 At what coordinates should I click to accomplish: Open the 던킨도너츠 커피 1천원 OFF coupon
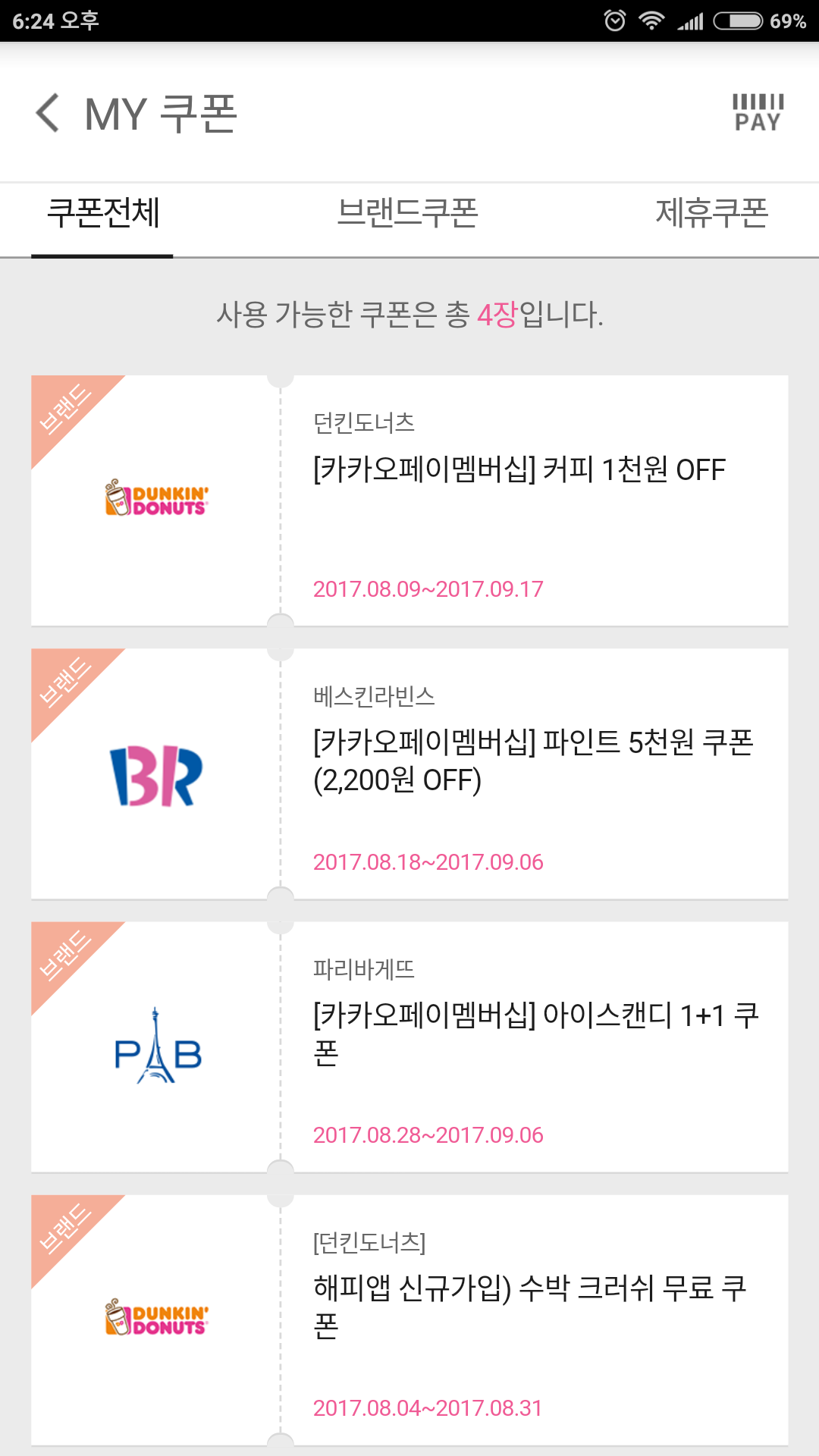(409, 500)
